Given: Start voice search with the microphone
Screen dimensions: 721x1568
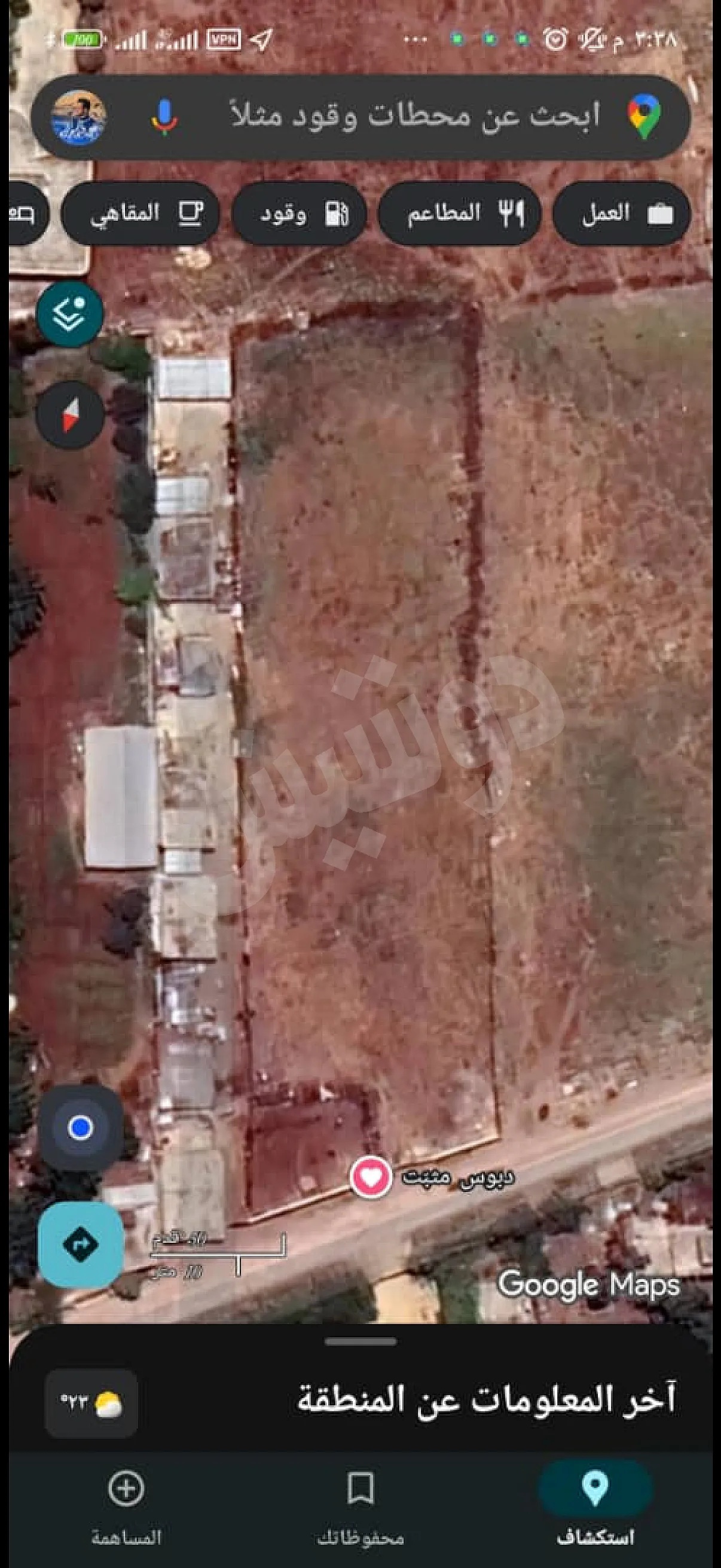Looking at the screenshot, I should click(164, 116).
